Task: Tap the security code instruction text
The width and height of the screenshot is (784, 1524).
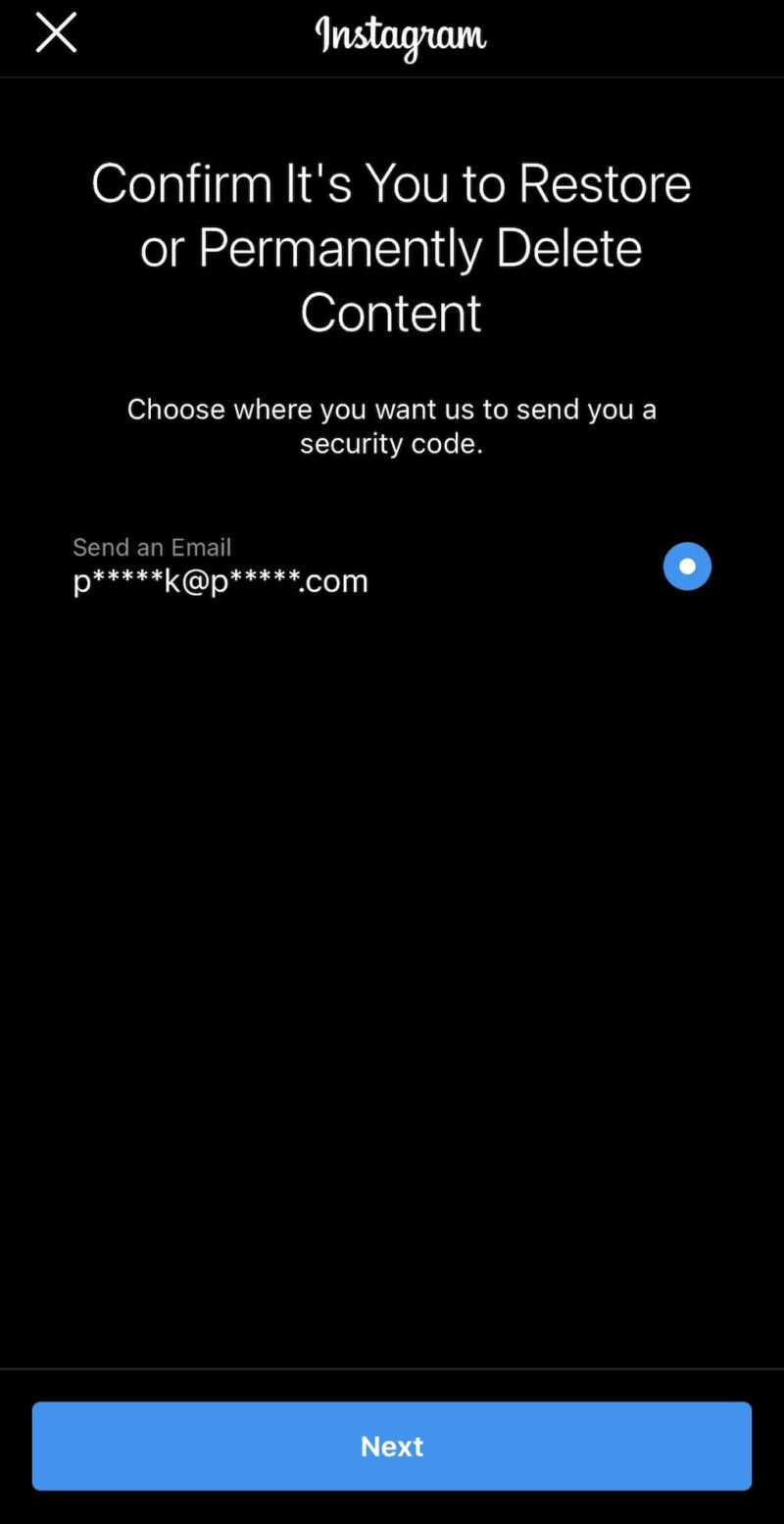Action: (392, 425)
